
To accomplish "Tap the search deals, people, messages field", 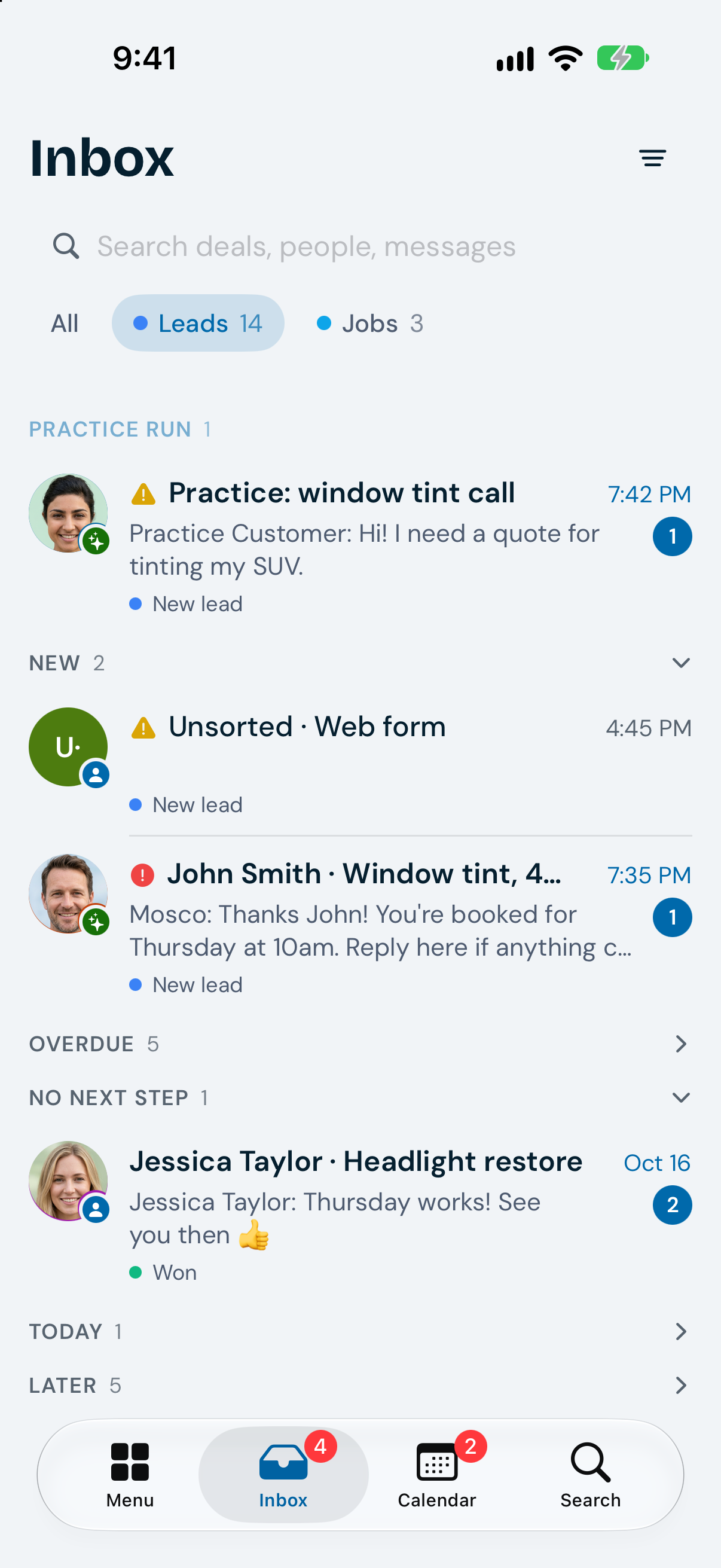I will tap(360, 246).
